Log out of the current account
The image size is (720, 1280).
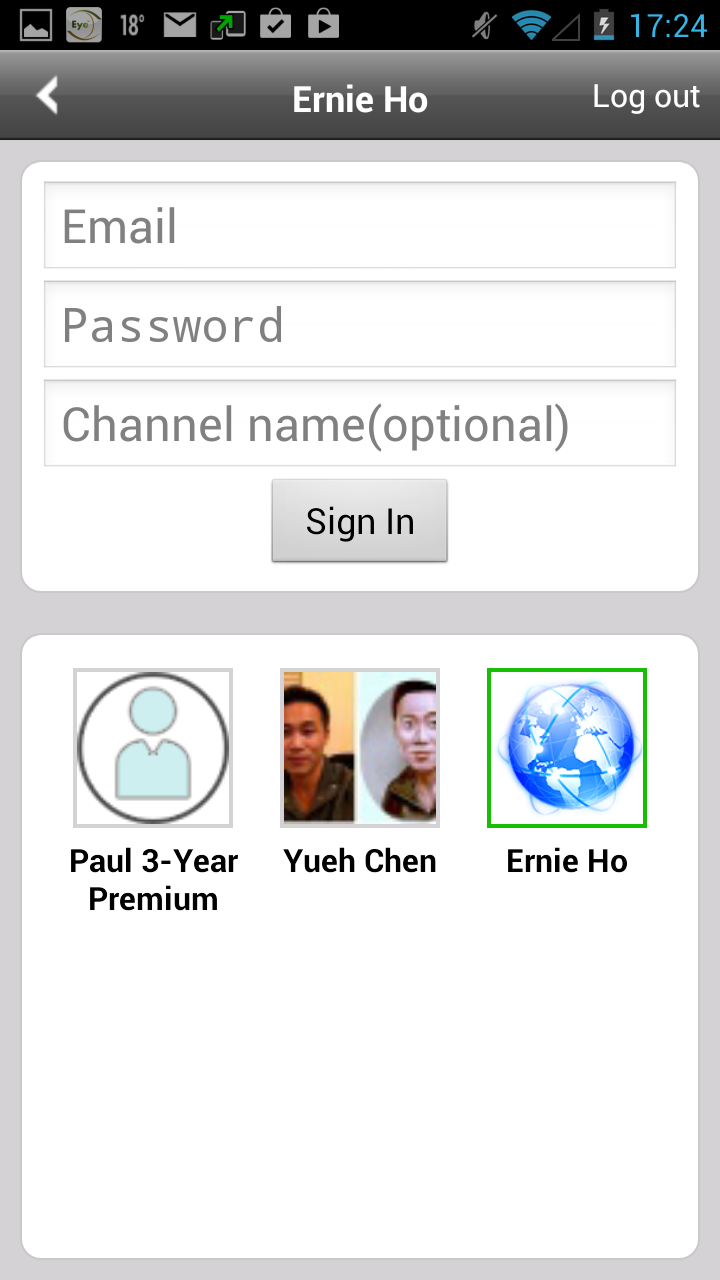tap(646, 97)
